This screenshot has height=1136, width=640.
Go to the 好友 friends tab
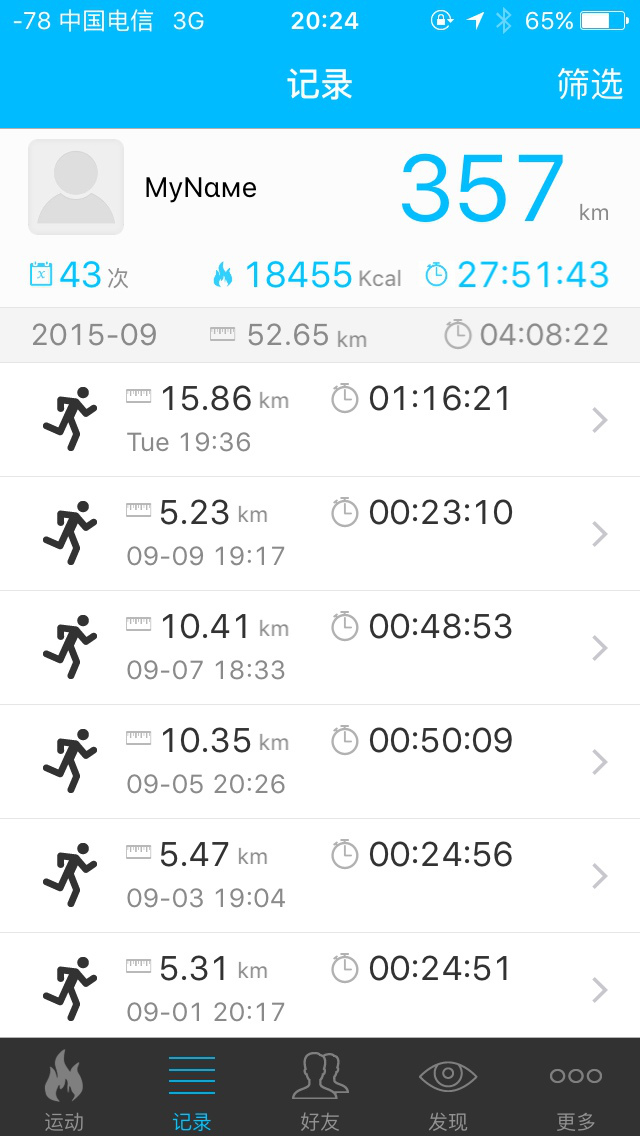[320, 1088]
